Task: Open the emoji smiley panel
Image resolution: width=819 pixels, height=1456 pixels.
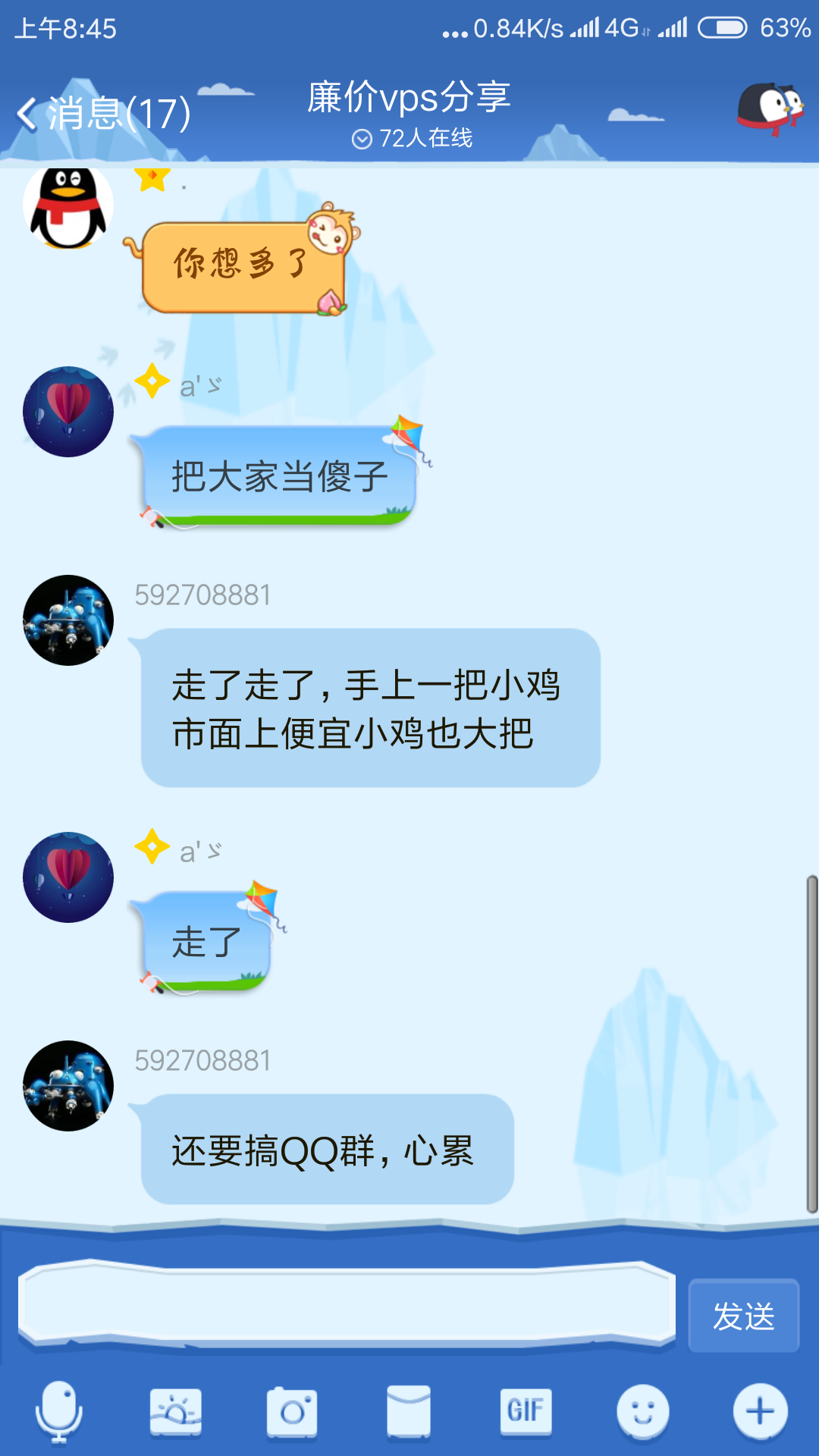Action: (643, 1411)
